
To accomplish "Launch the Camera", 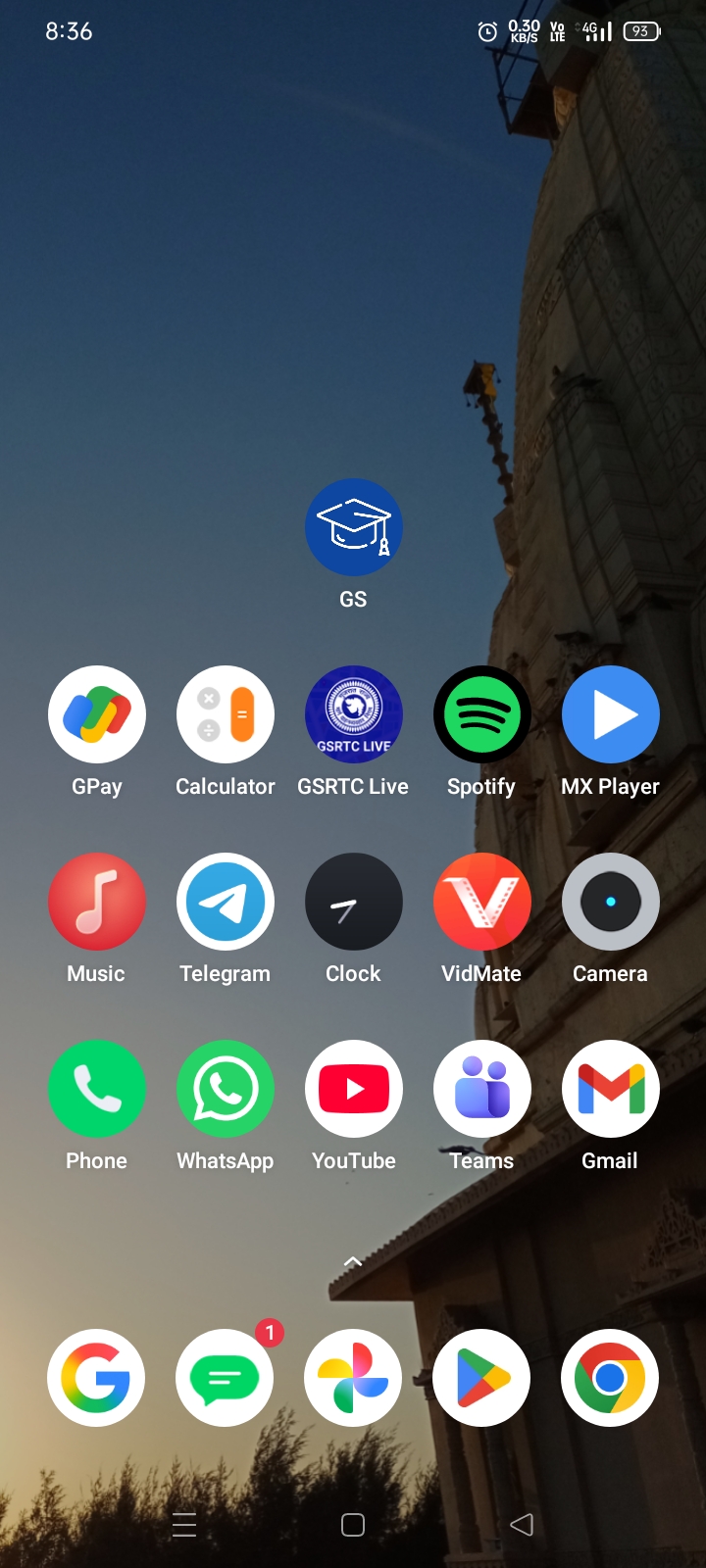I will pyautogui.click(x=610, y=902).
